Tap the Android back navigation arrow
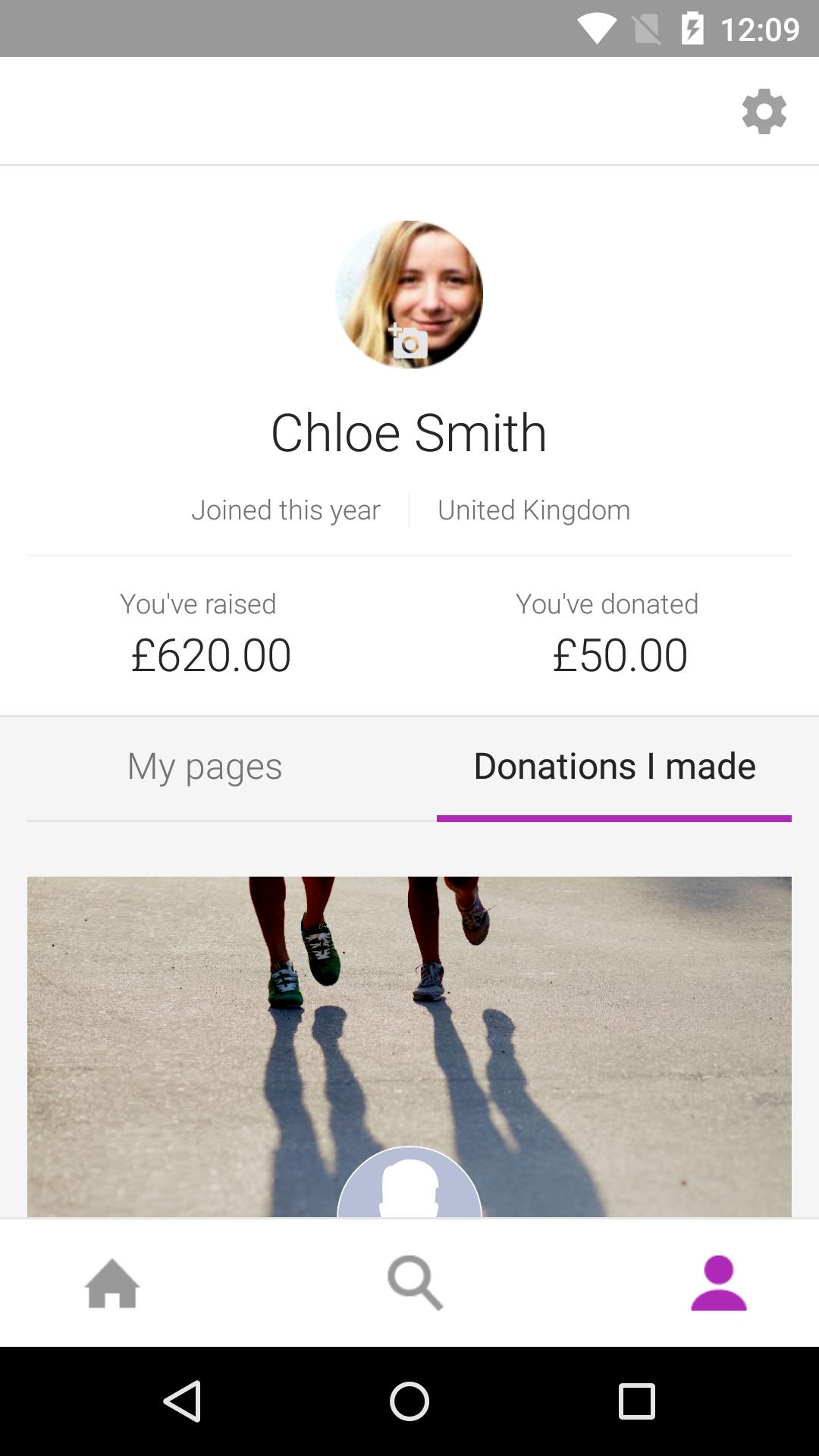The width and height of the screenshot is (819, 1456). click(182, 1400)
